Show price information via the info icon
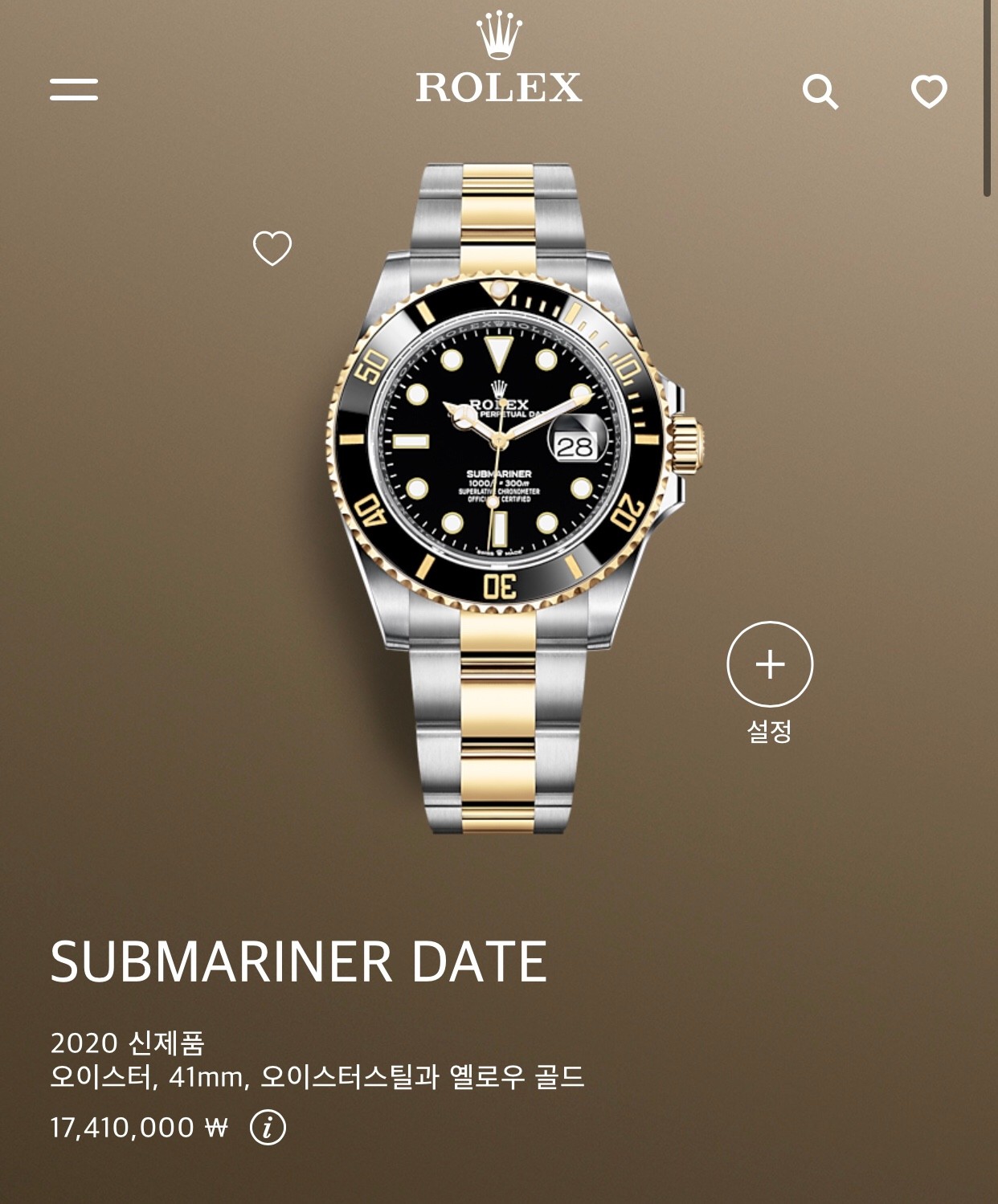The height and width of the screenshot is (1204, 998). [268, 1127]
